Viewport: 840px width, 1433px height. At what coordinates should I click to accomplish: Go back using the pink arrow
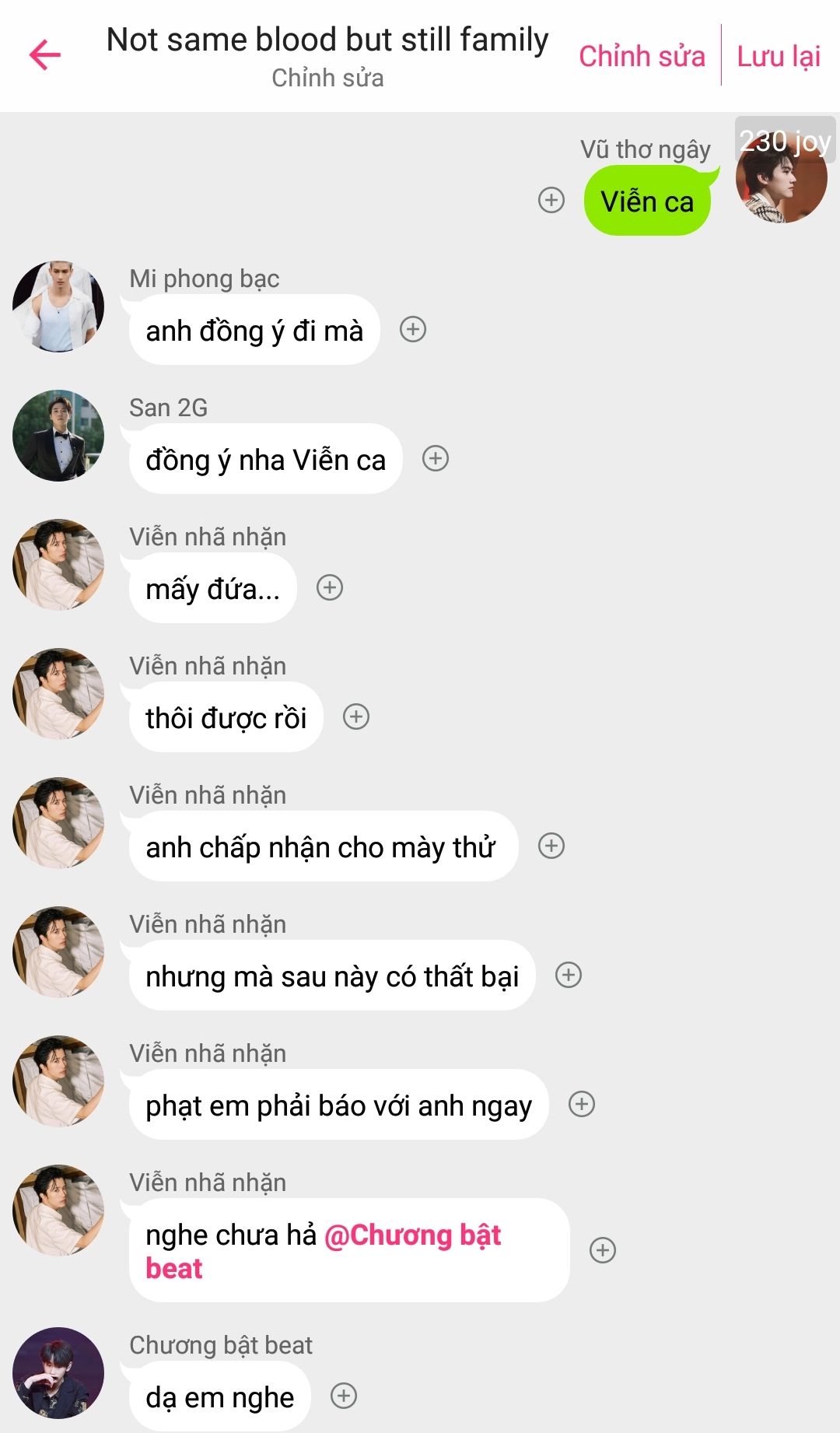click(x=45, y=54)
